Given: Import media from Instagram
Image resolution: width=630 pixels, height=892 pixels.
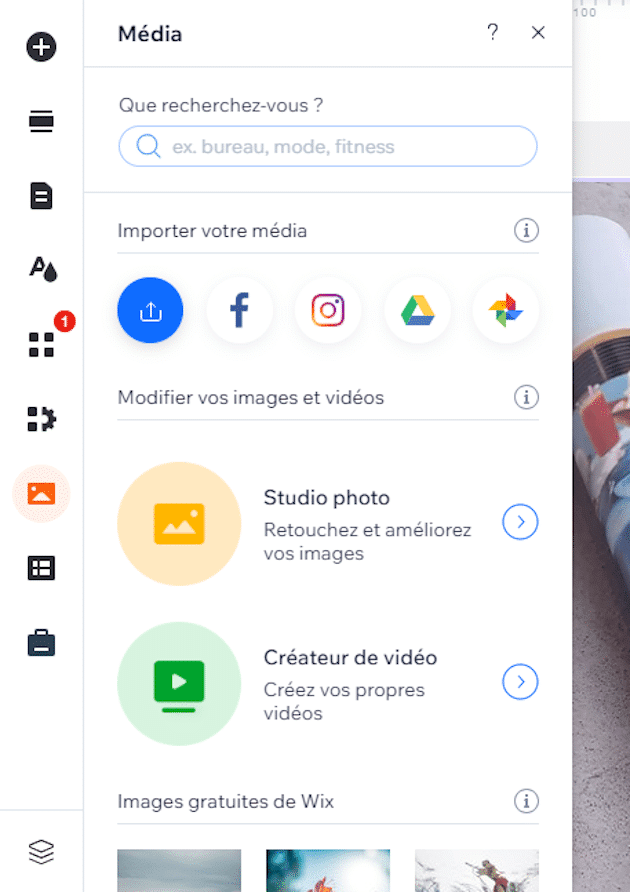Looking at the screenshot, I should pyautogui.click(x=328, y=311).
